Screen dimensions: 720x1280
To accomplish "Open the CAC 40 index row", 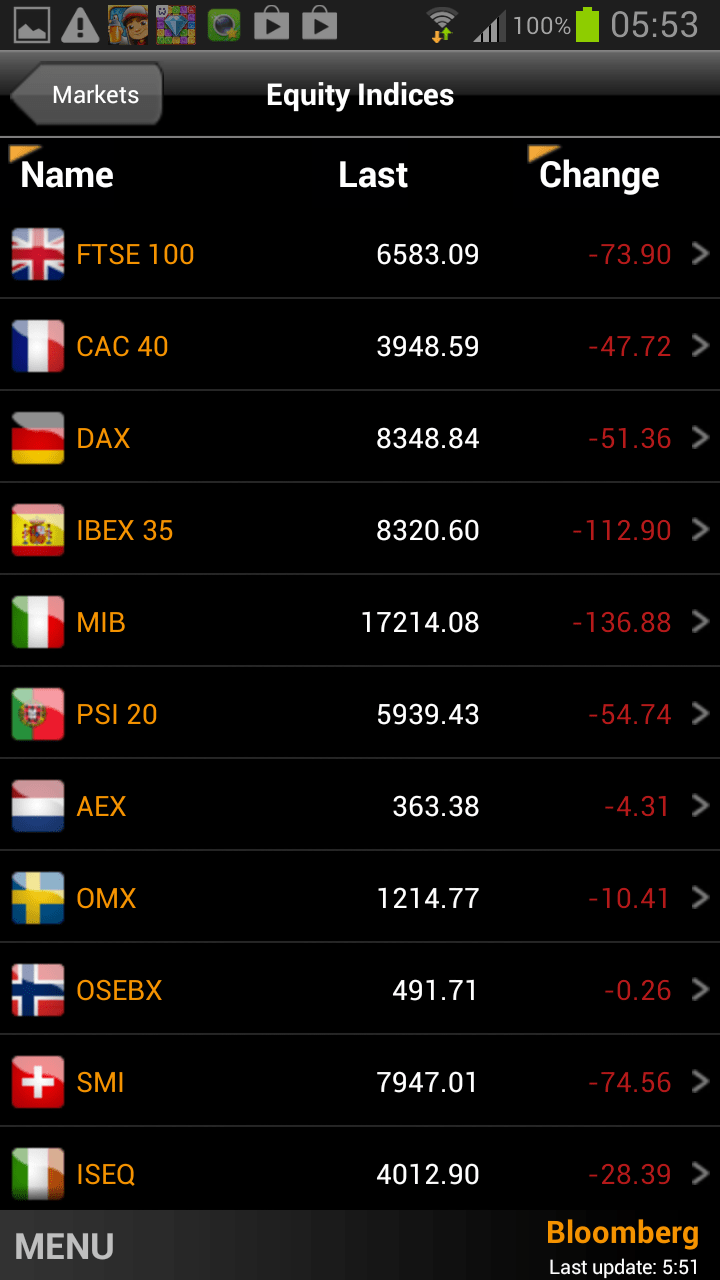I will pos(360,346).
